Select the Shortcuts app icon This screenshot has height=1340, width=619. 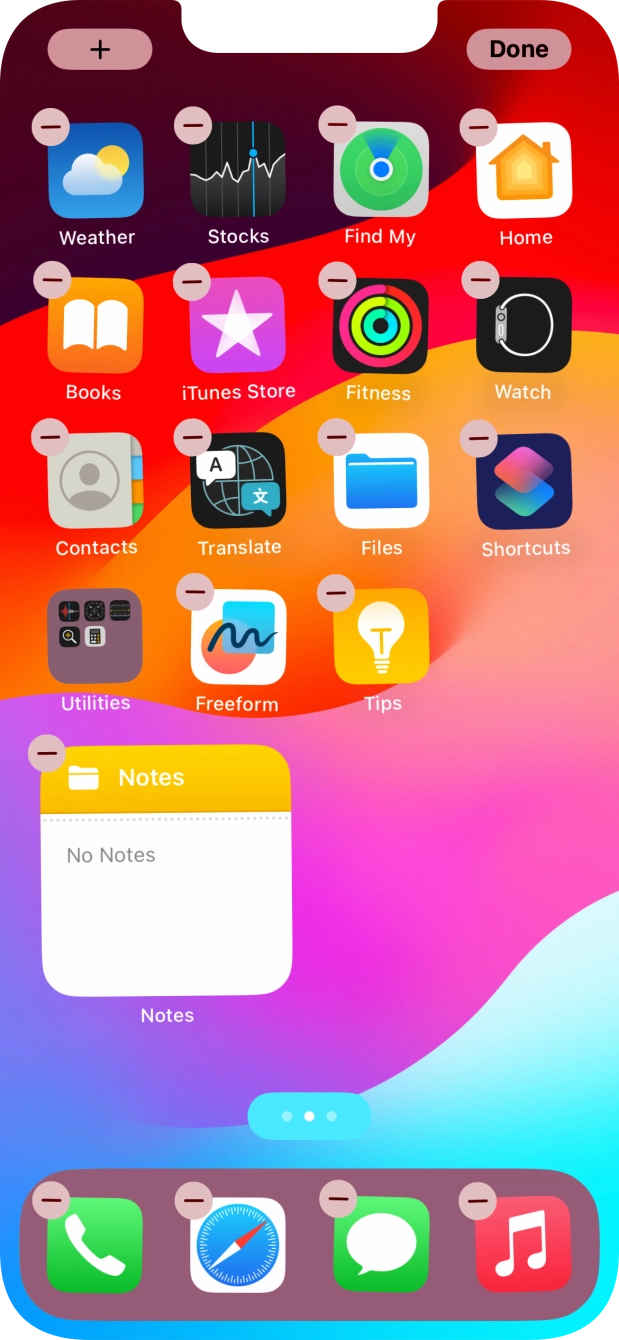524,481
